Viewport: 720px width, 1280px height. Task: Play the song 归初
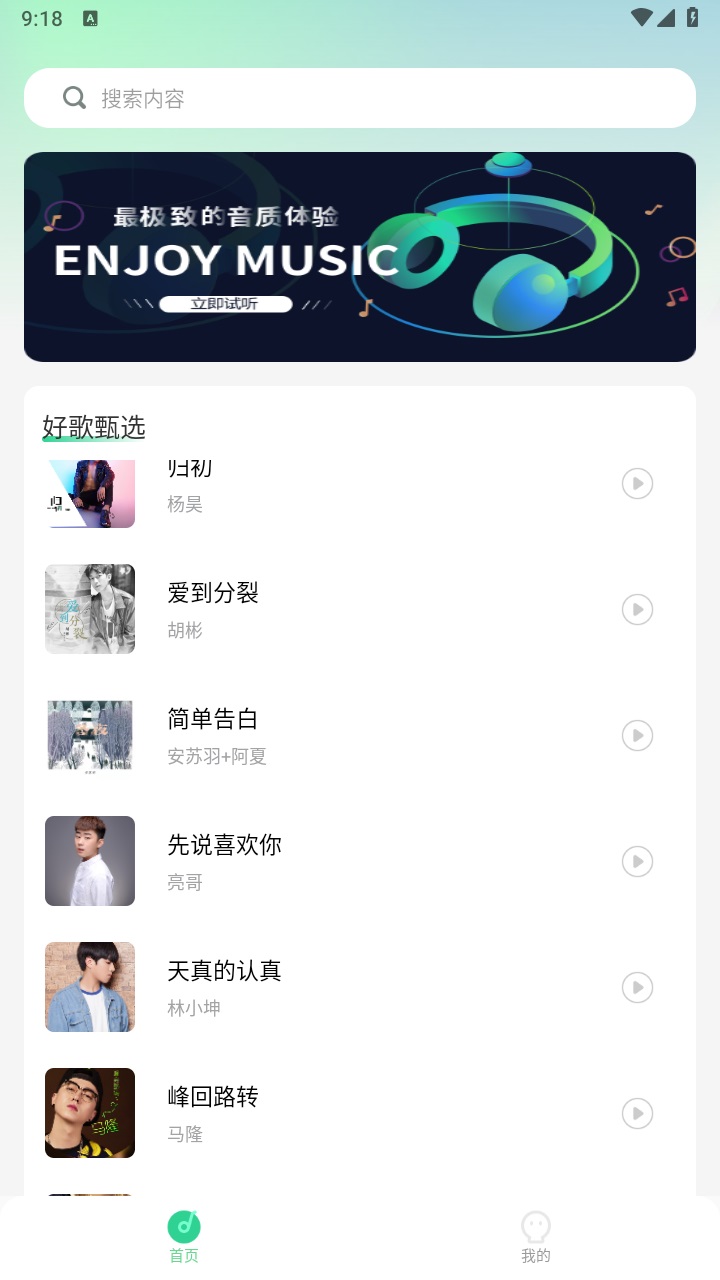point(637,483)
